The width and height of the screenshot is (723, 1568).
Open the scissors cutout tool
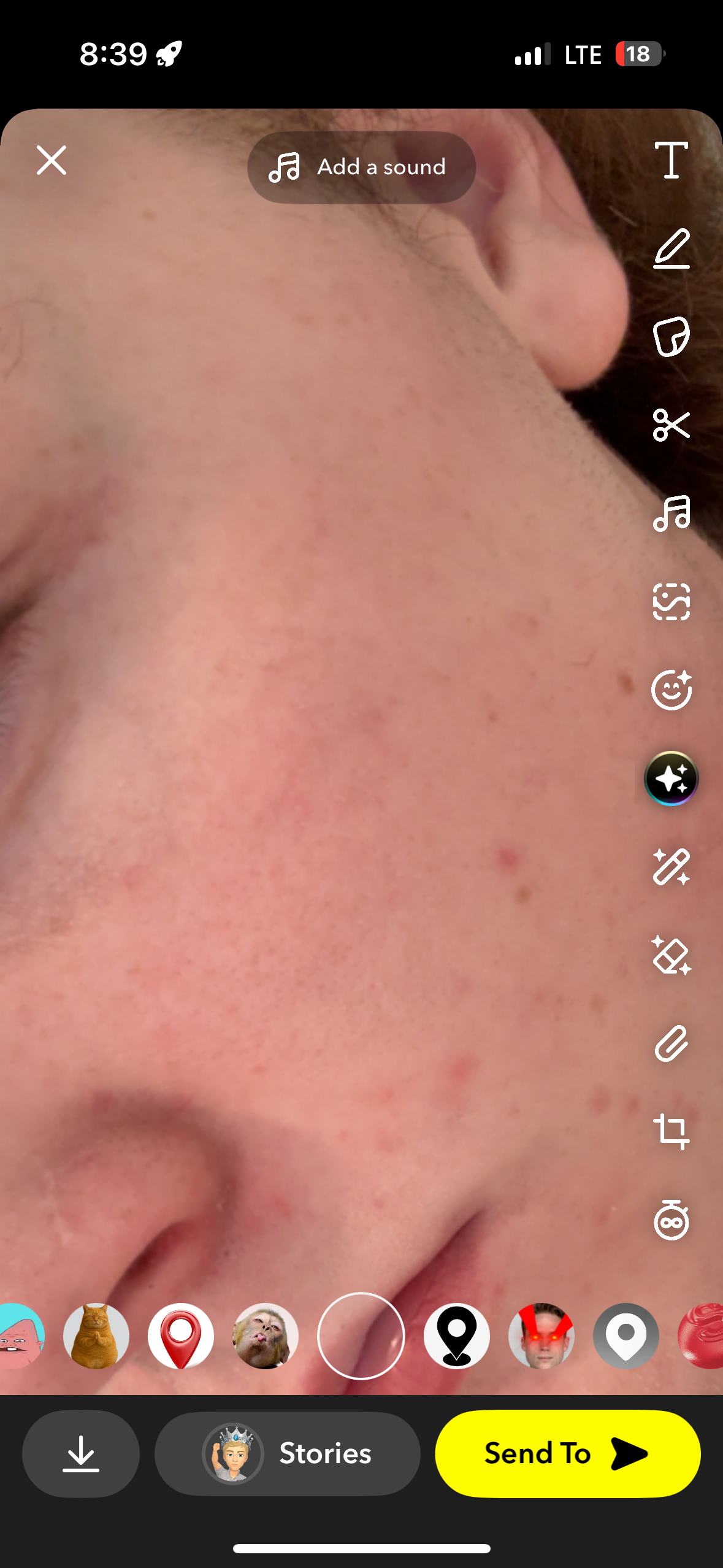click(x=671, y=425)
